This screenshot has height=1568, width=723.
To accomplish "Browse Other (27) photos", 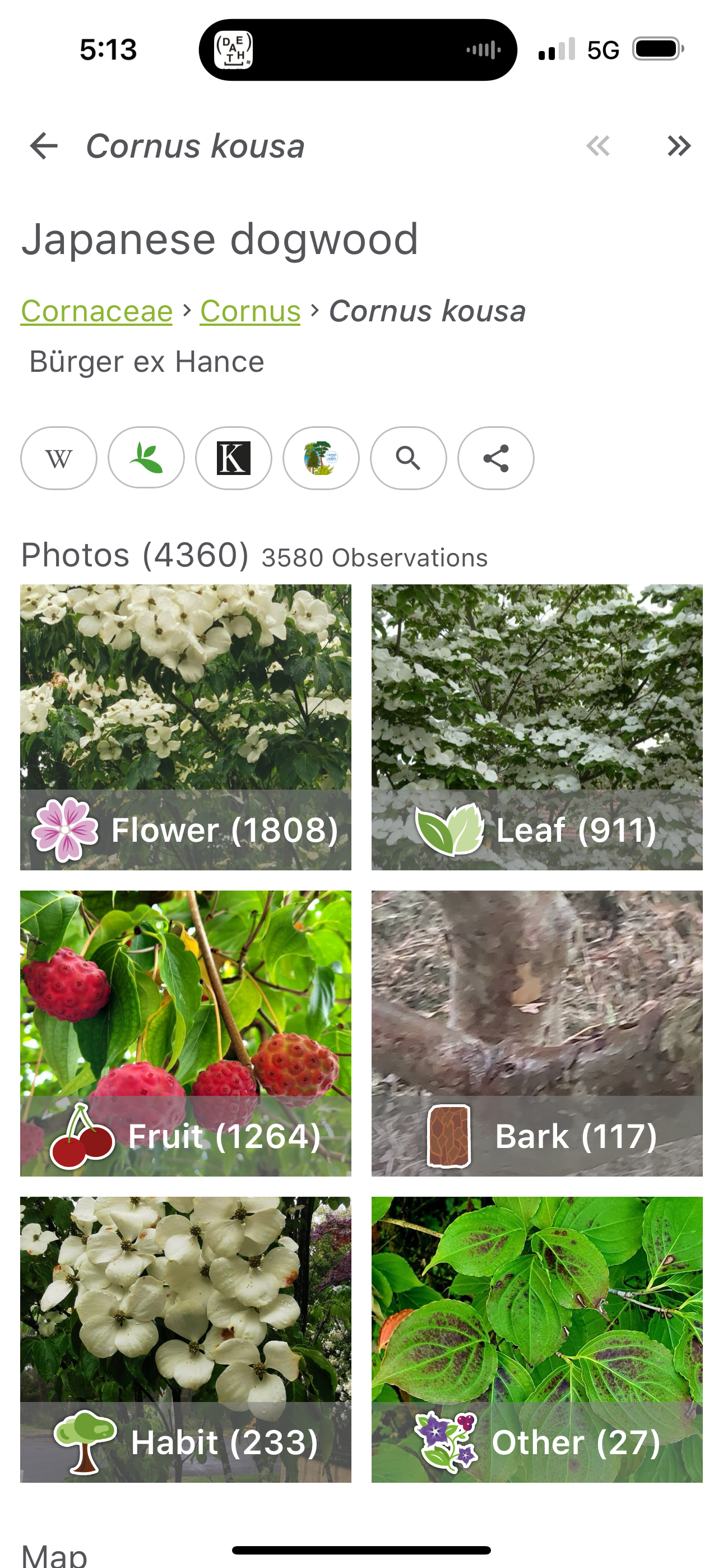I will point(537,1339).
